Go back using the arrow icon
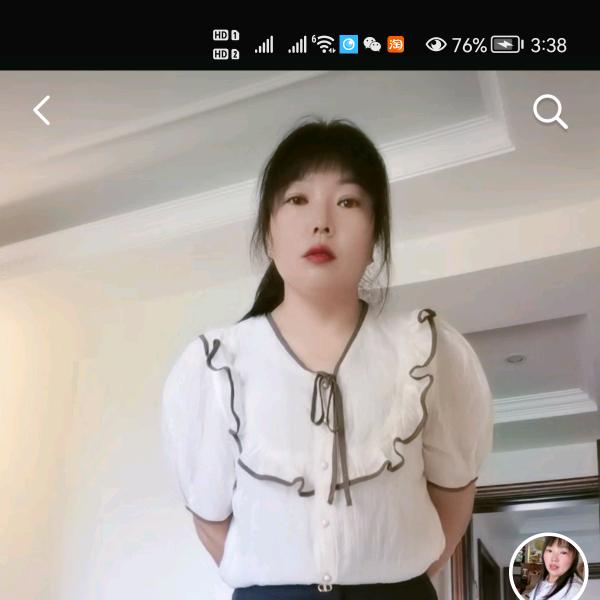600x600 pixels. click(x=41, y=110)
